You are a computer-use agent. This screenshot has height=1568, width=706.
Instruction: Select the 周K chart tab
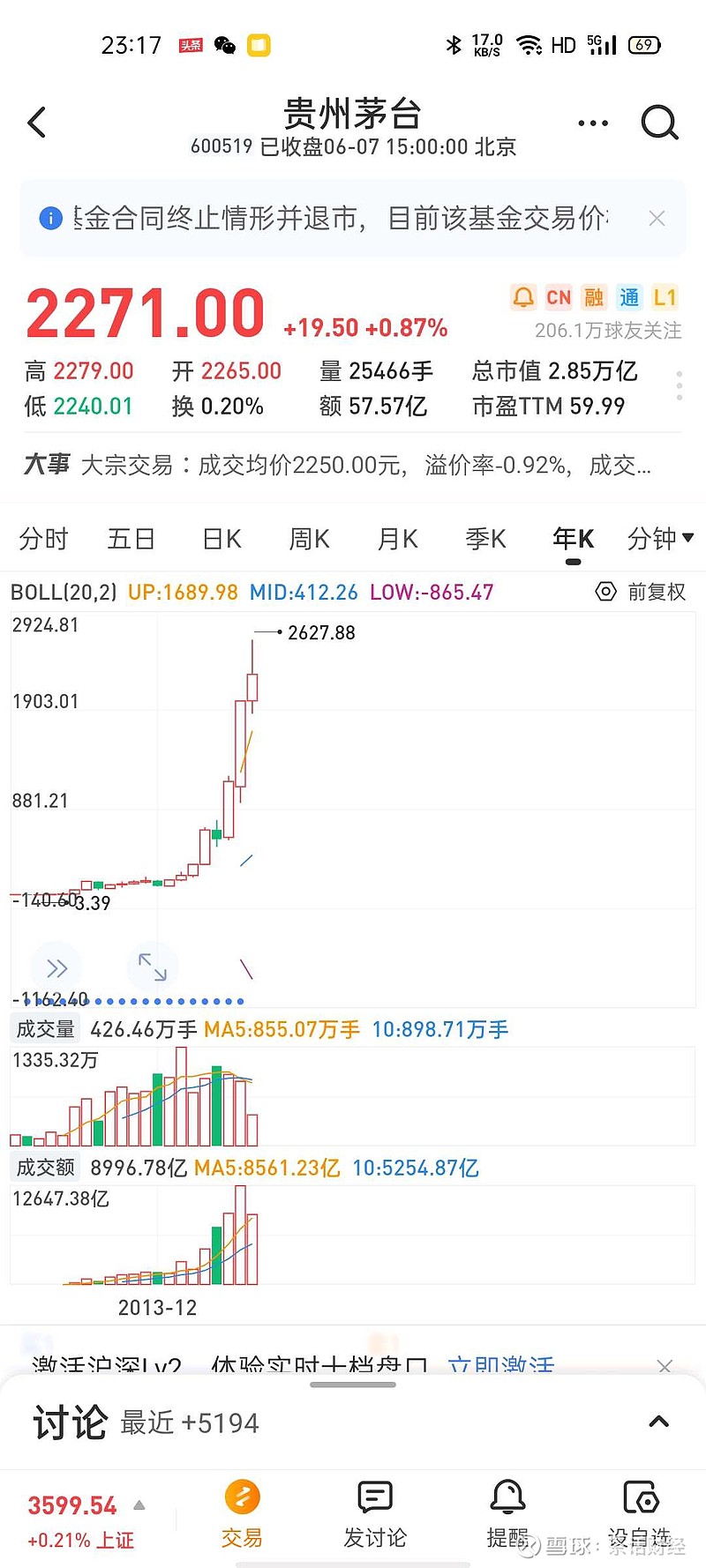tap(309, 539)
